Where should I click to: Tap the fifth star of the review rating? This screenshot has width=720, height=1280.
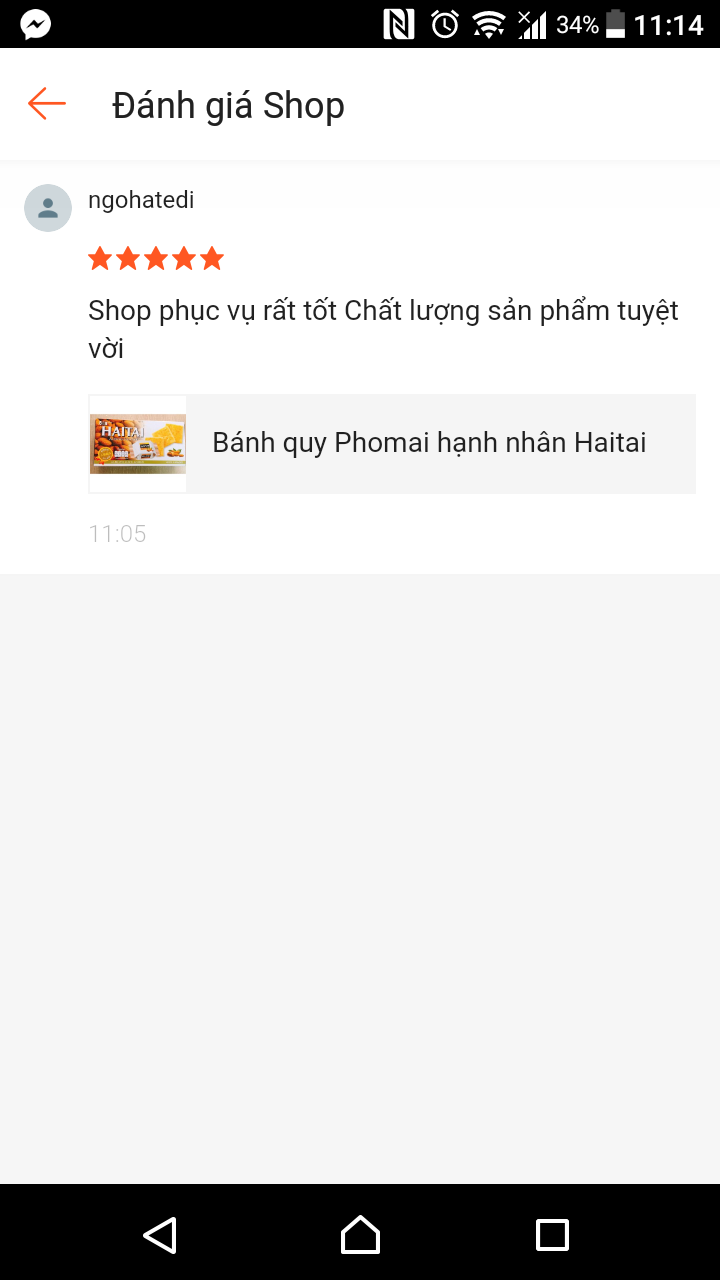212,258
